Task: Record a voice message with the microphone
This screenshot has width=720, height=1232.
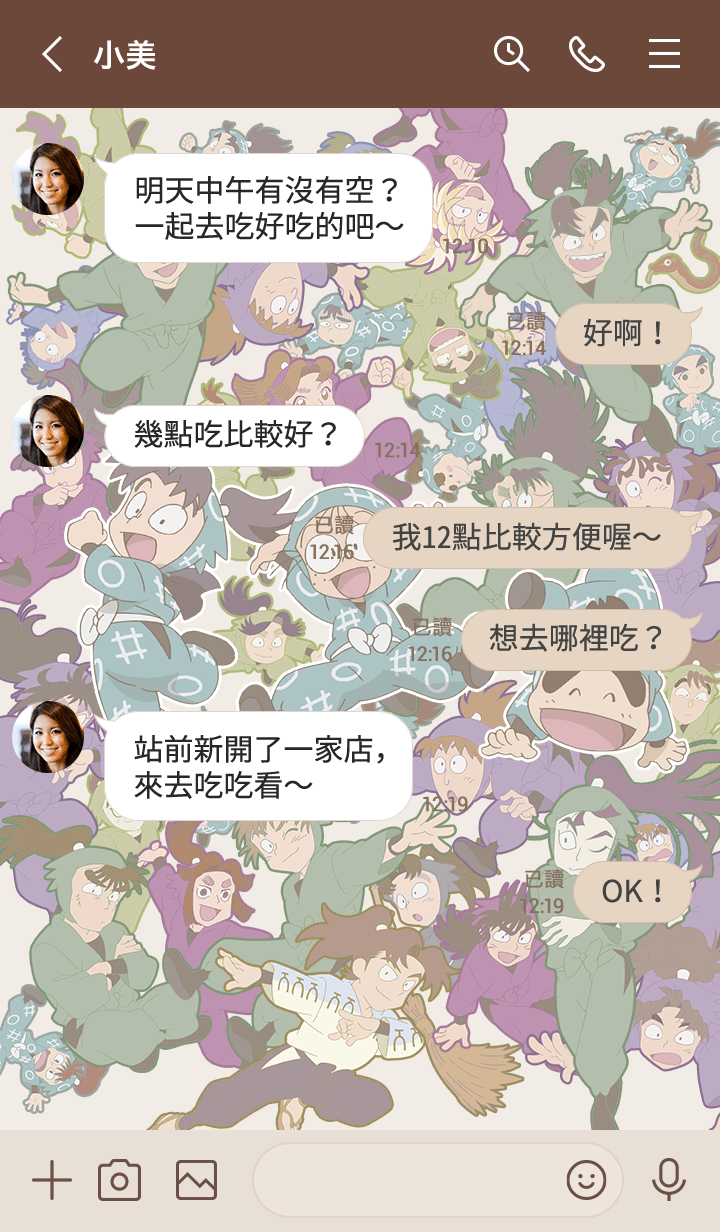Action: click(668, 1181)
